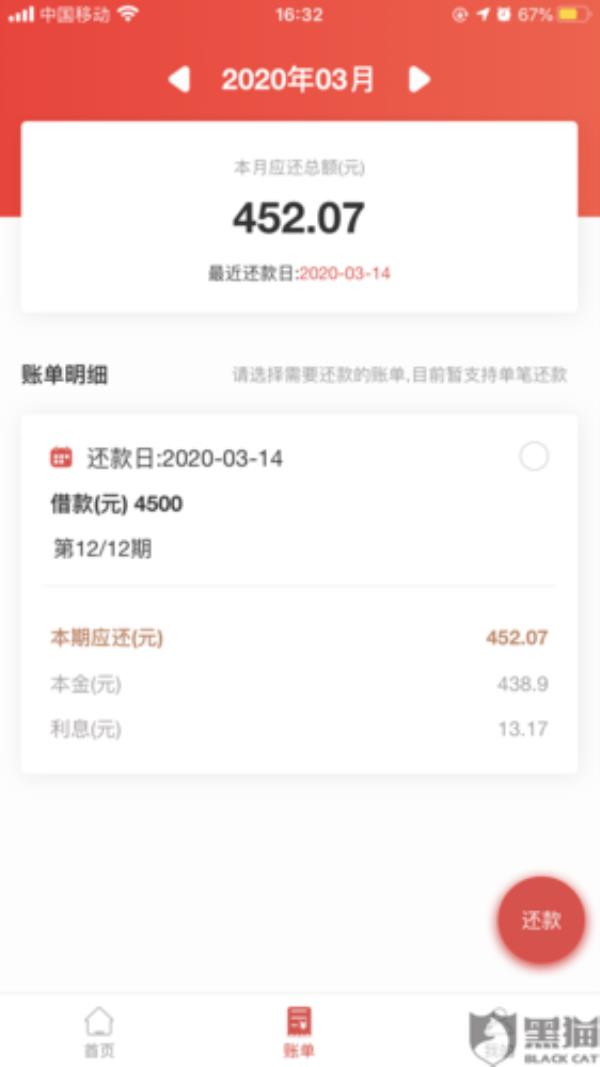
Task: Tap the red 还款 repay button
Action: click(541, 920)
